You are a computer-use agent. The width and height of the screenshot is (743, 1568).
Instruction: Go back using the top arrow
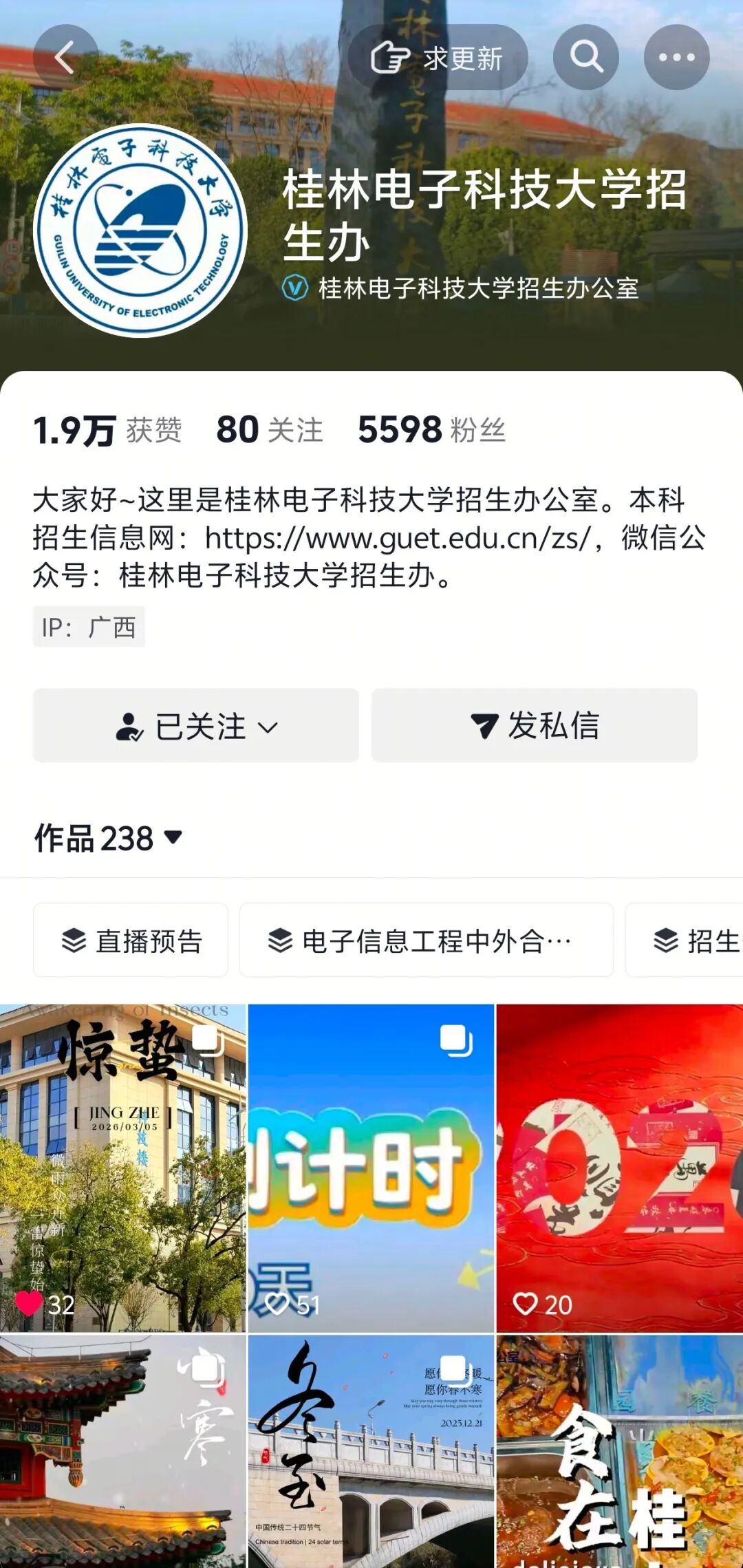pos(65,57)
